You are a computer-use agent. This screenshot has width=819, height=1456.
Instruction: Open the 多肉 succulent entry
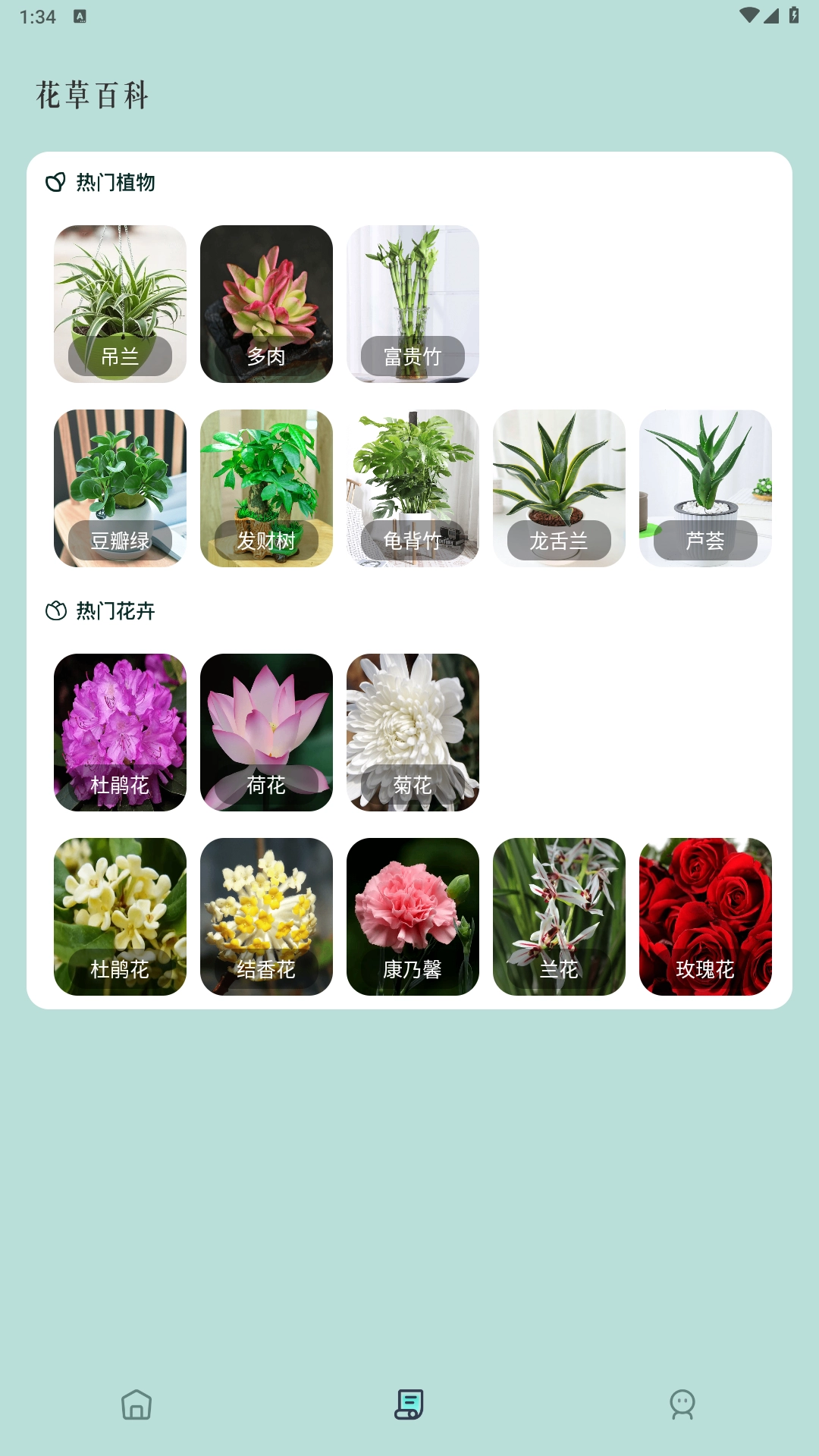(x=265, y=303)
